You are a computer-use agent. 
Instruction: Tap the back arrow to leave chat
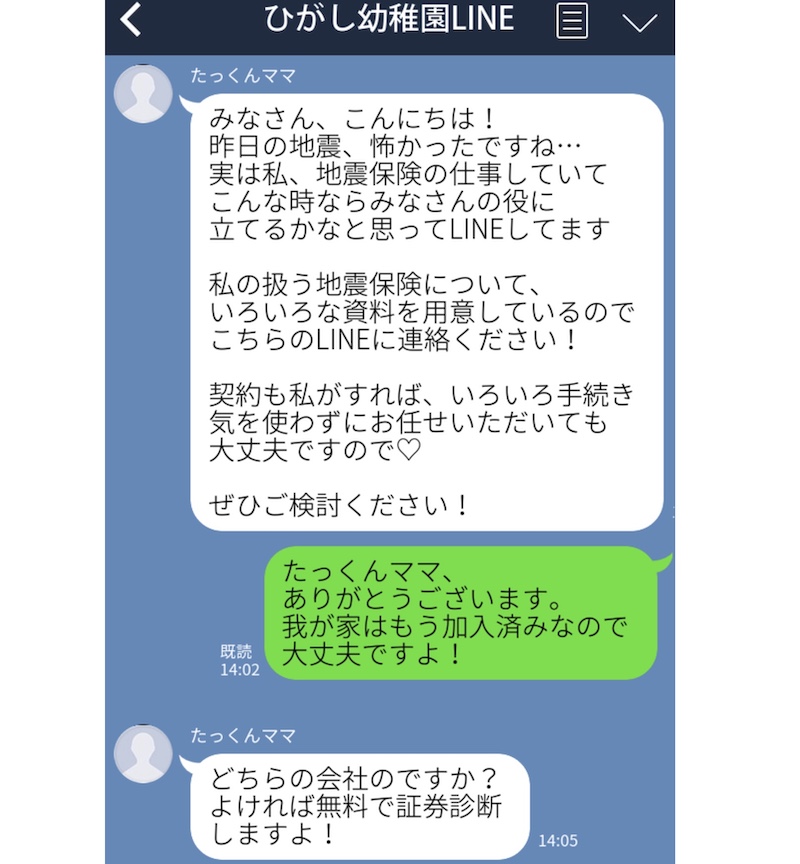click(x=128, y=20)
